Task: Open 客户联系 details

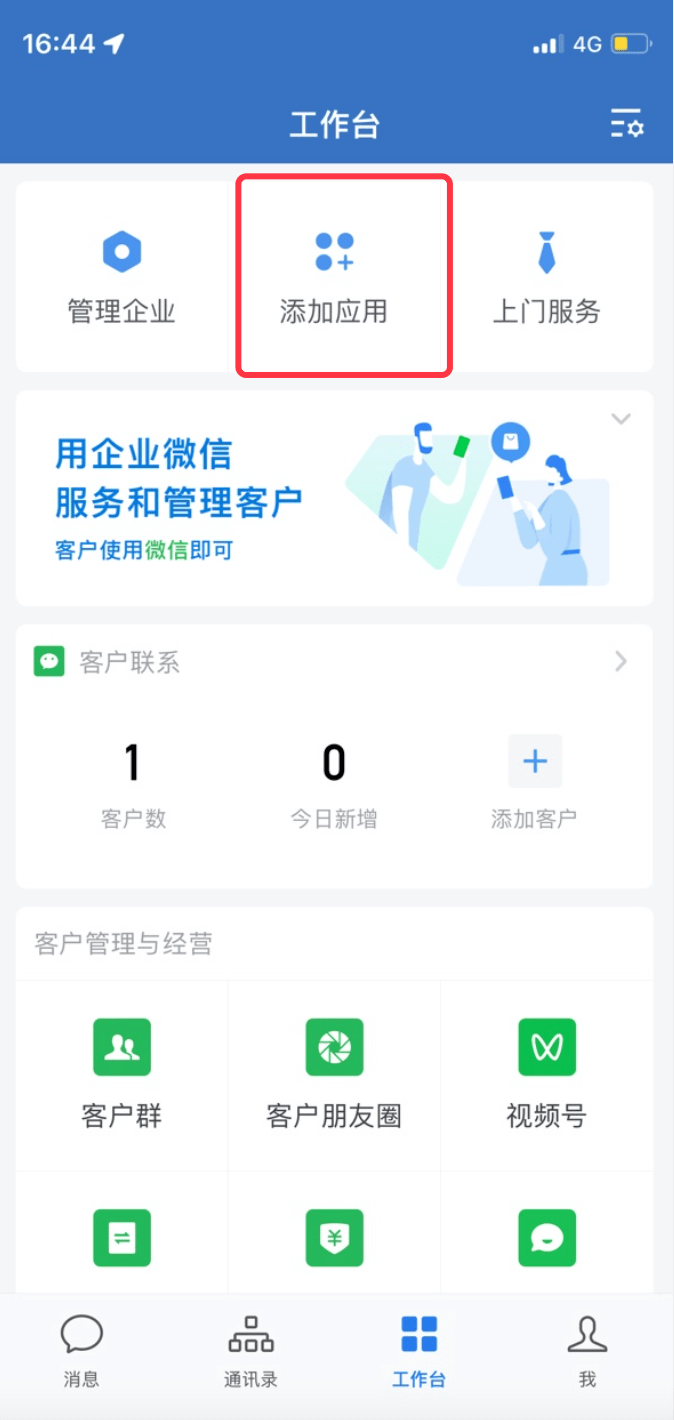Action: pos(620,661)
